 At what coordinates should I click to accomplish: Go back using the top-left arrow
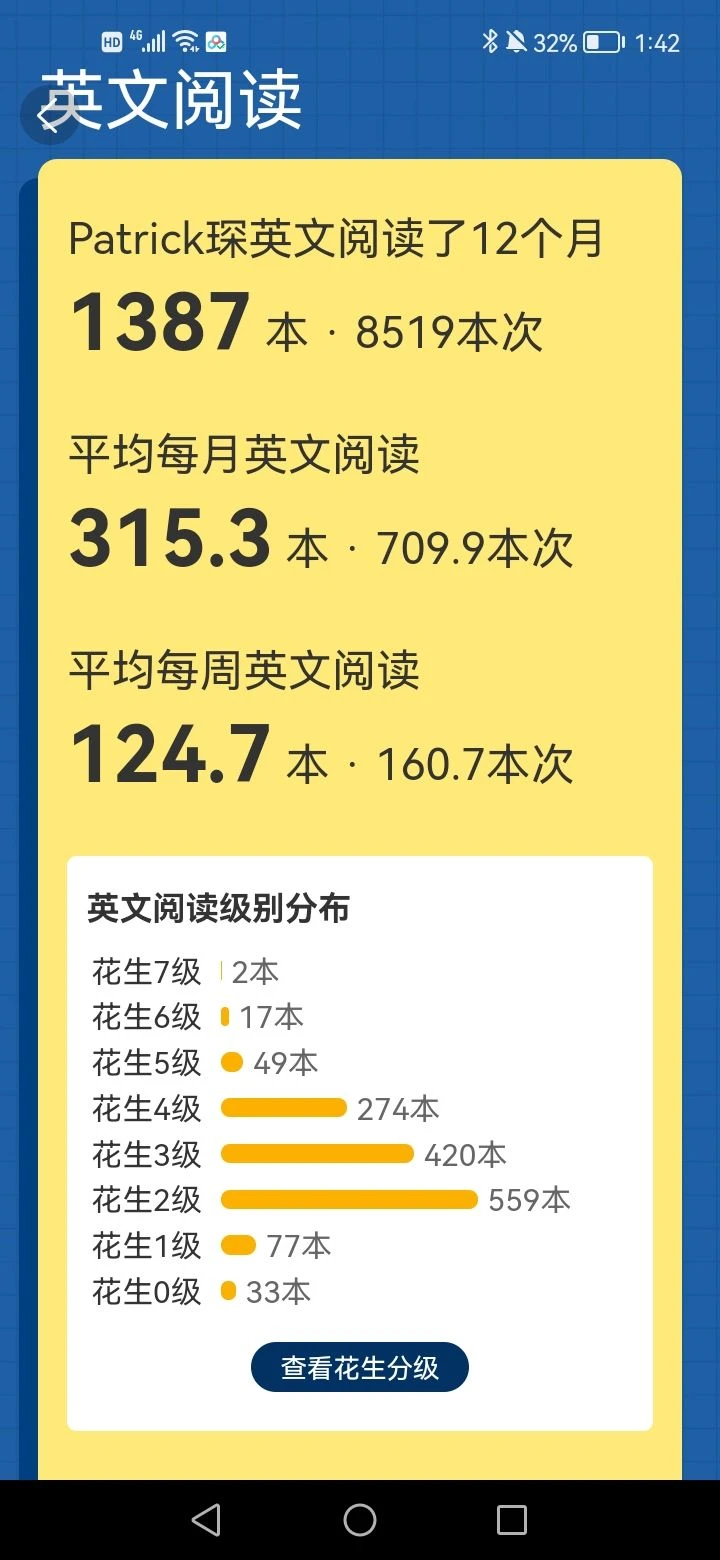pyautogui.click(x=49, y=114)
